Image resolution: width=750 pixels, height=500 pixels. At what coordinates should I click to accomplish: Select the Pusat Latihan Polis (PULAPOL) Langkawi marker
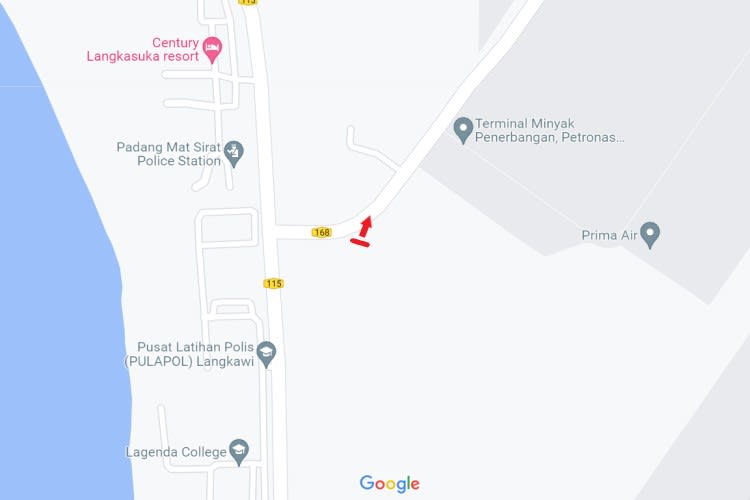pyautogui.click(x=266, y=352)
